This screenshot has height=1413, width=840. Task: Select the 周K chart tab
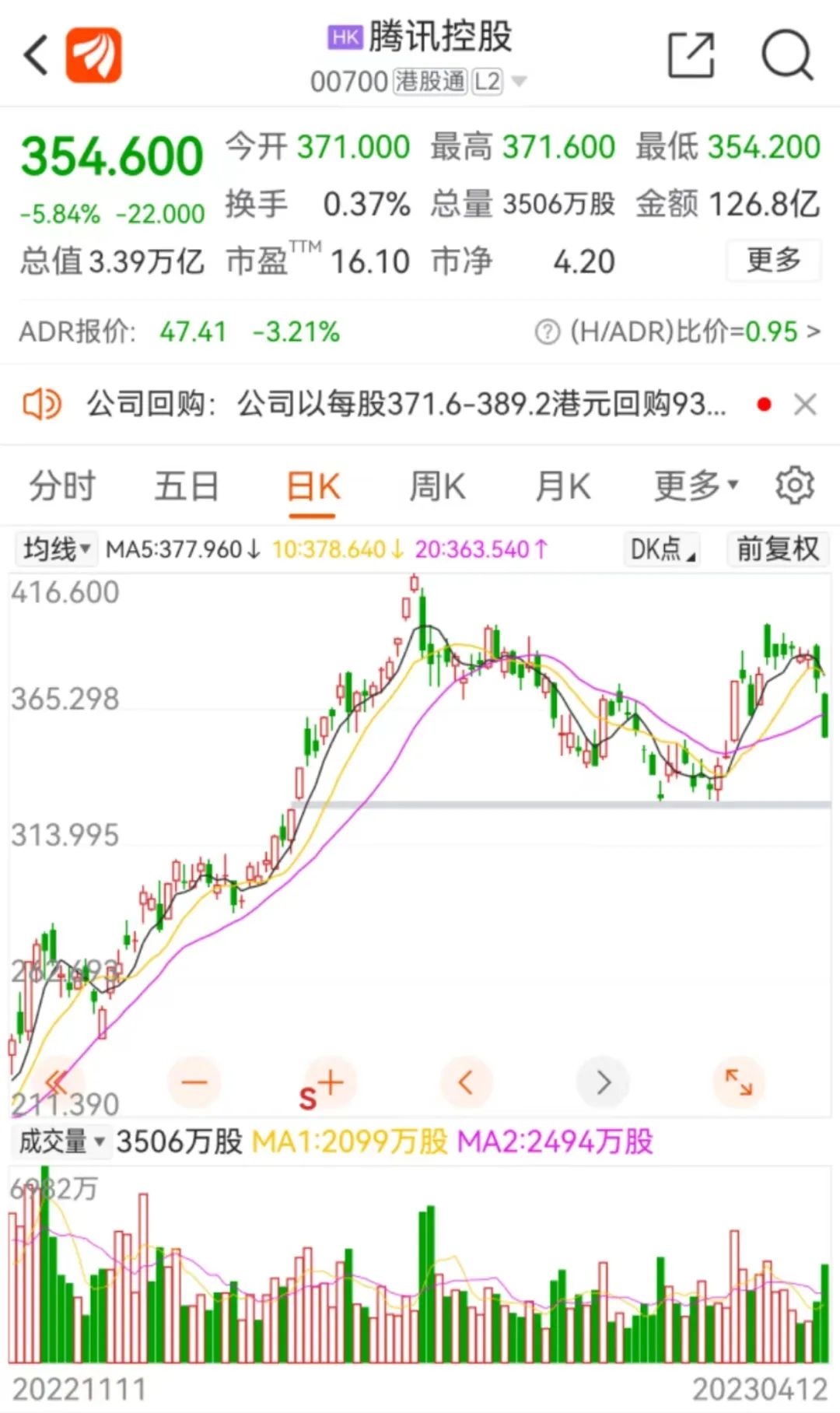pyautogui.click(x=438, y=487)
